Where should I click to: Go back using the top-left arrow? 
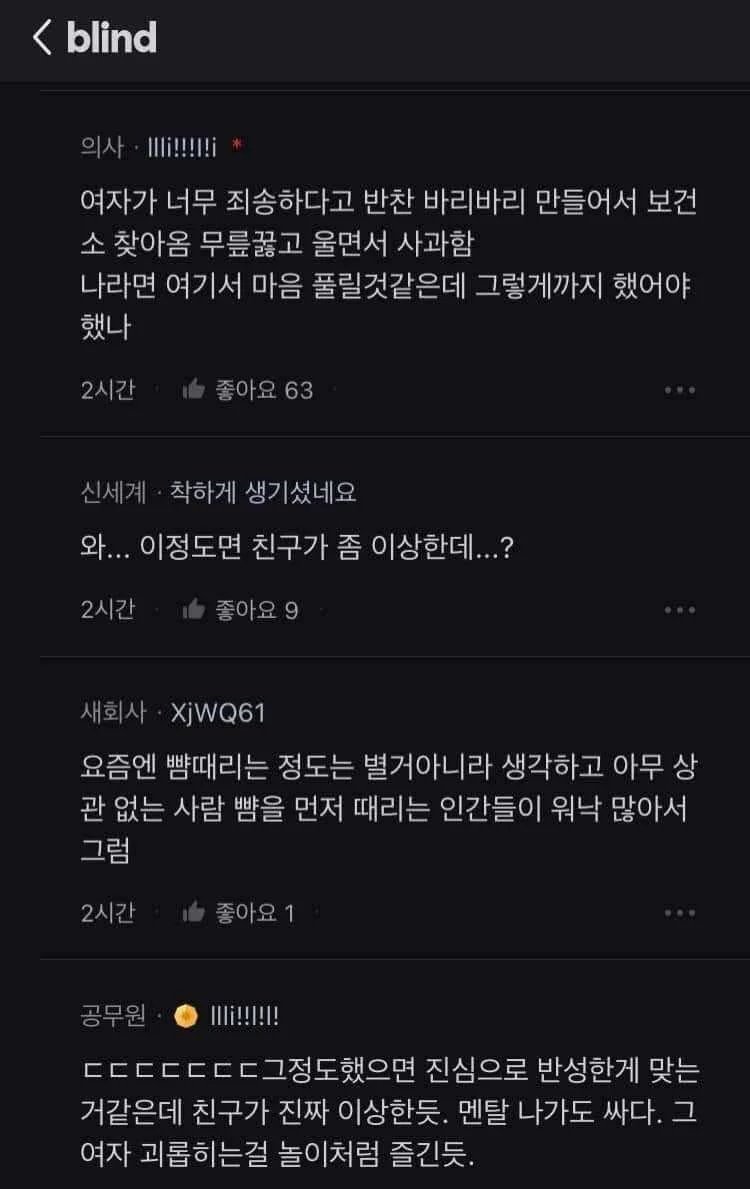coord(42,38)
